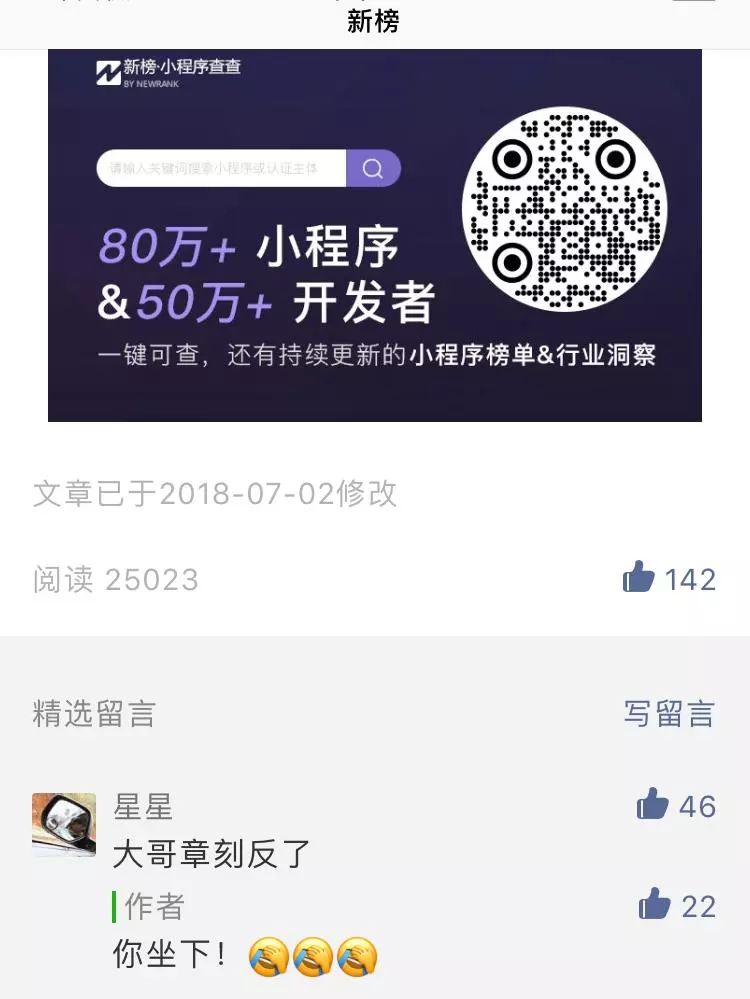Image resolution: width=750 pixels, height=999 pixels.
Task: Open 星星's profile avatar
Action: point(64,824)
